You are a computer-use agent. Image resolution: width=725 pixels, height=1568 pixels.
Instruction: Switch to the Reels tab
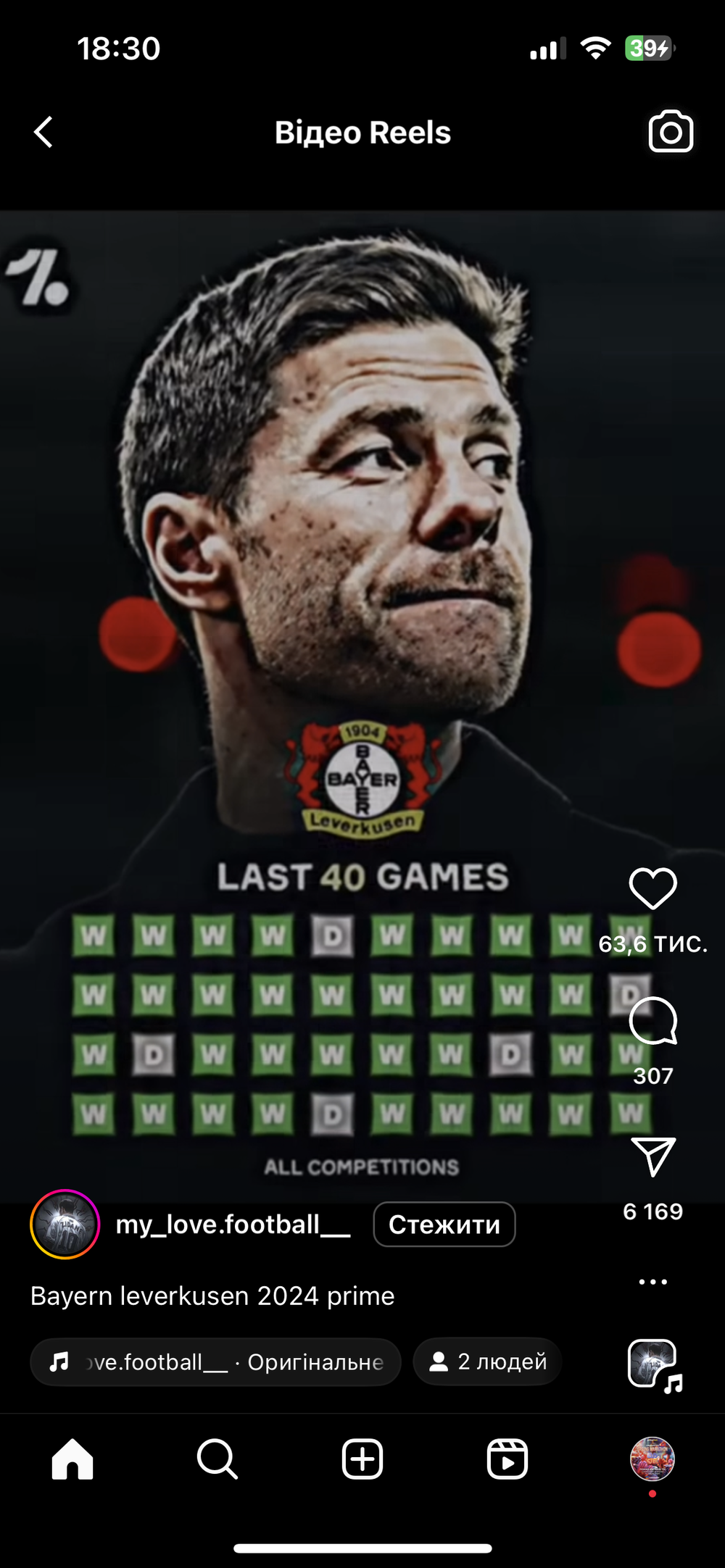pos(507,1459)
